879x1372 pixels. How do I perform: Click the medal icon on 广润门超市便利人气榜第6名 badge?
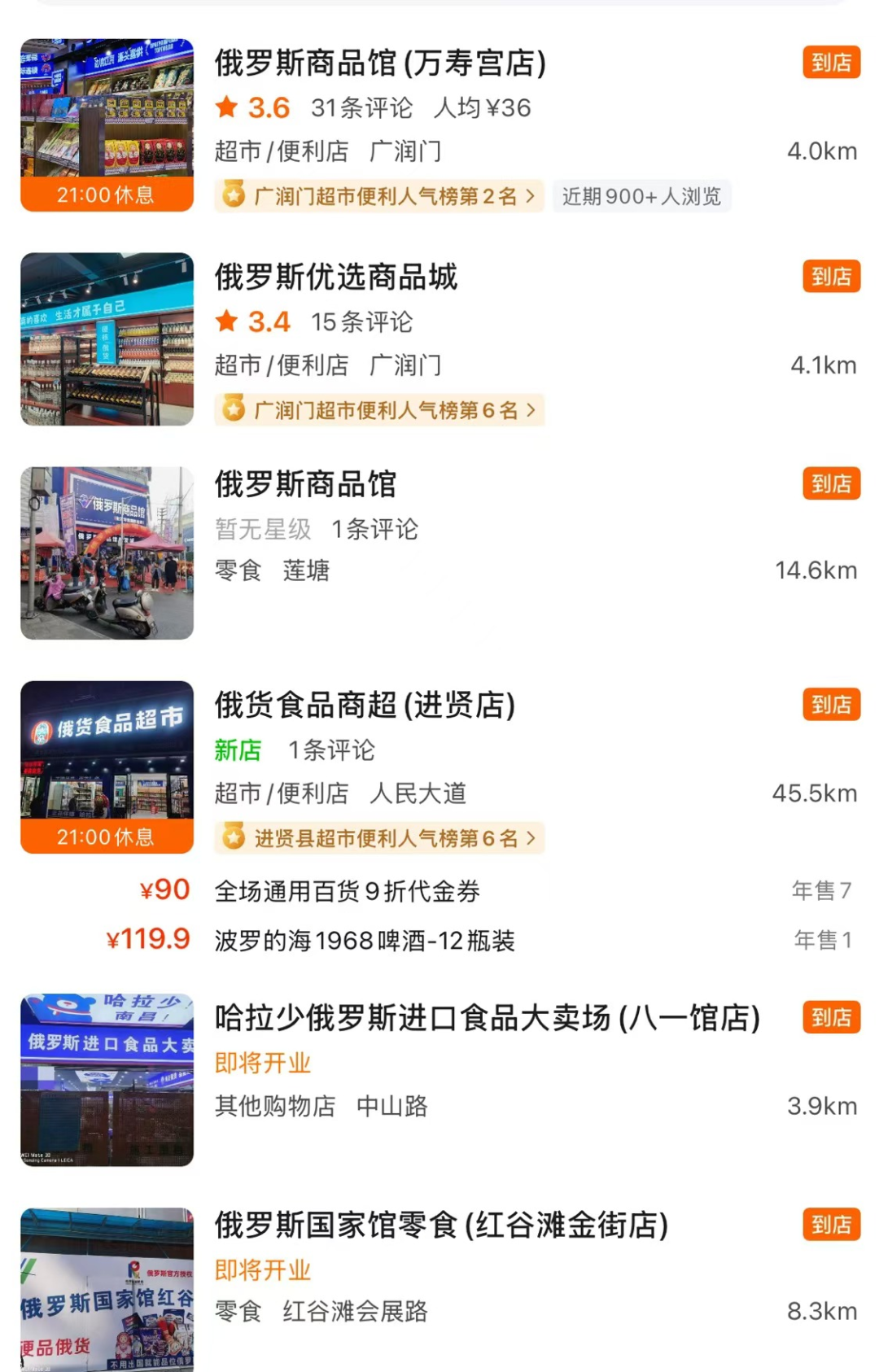click(x=236, y=410)
